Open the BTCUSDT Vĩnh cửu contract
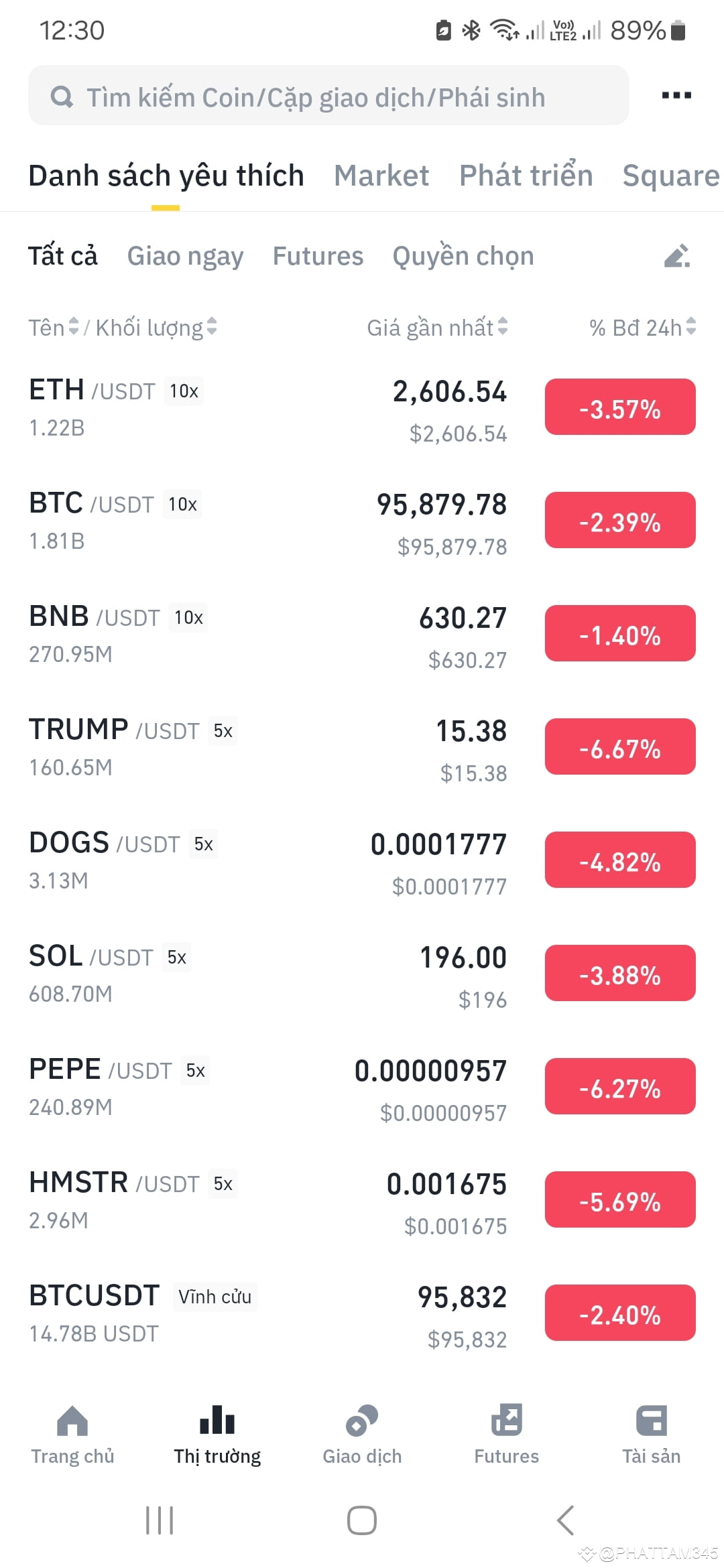 [362, 1315]
